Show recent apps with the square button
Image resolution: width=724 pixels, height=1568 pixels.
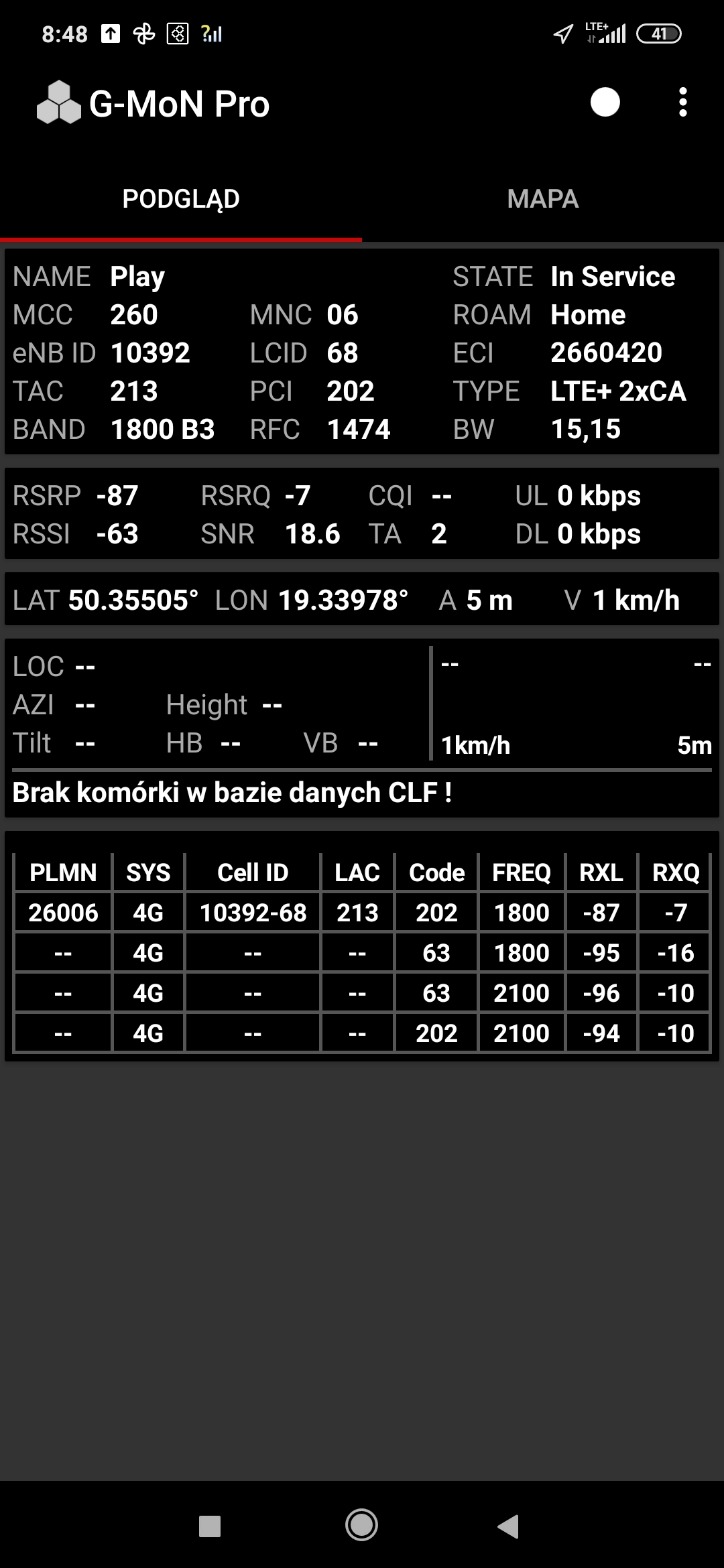point(210,1526)
